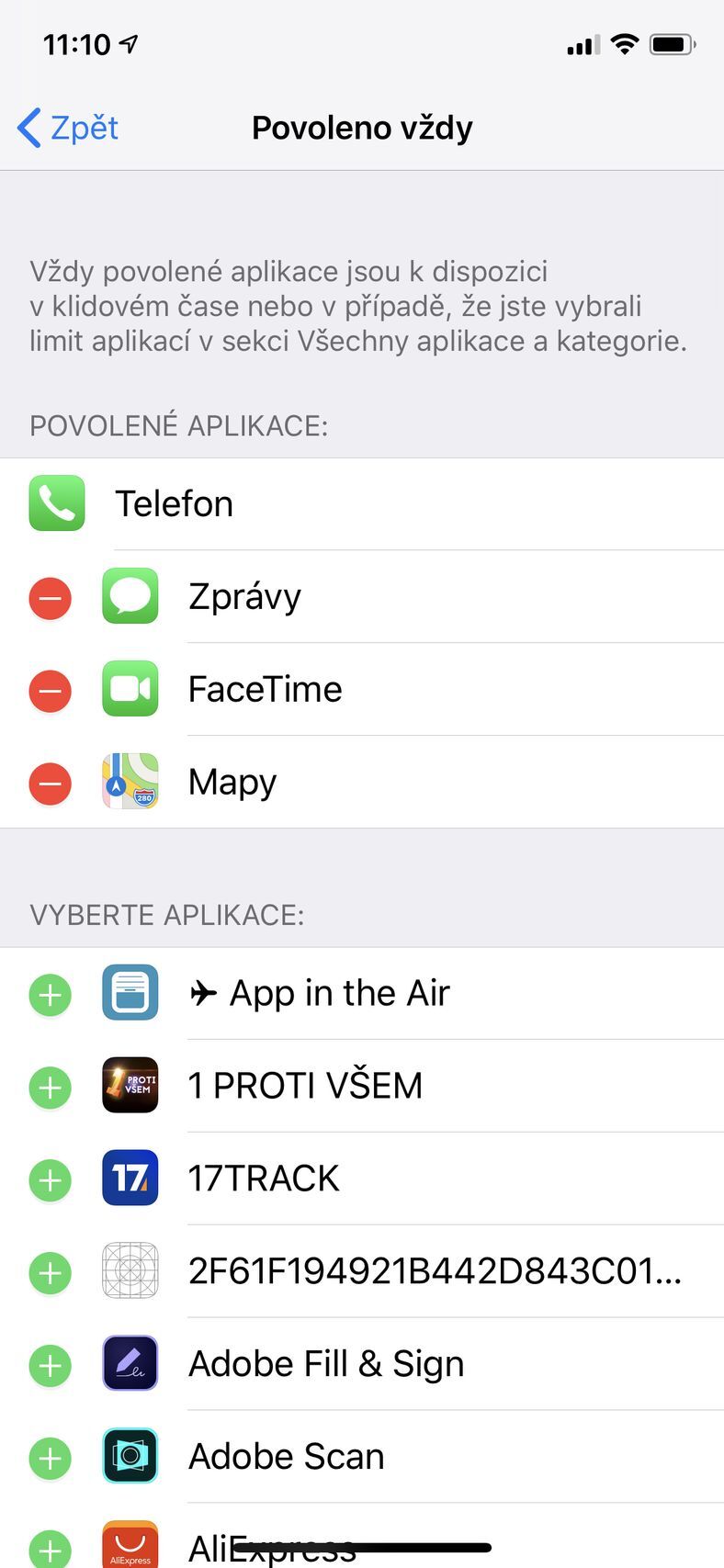Tap the Adobe Fill & Sign app icon
Screen dimensions: 724x1568
130,1364
